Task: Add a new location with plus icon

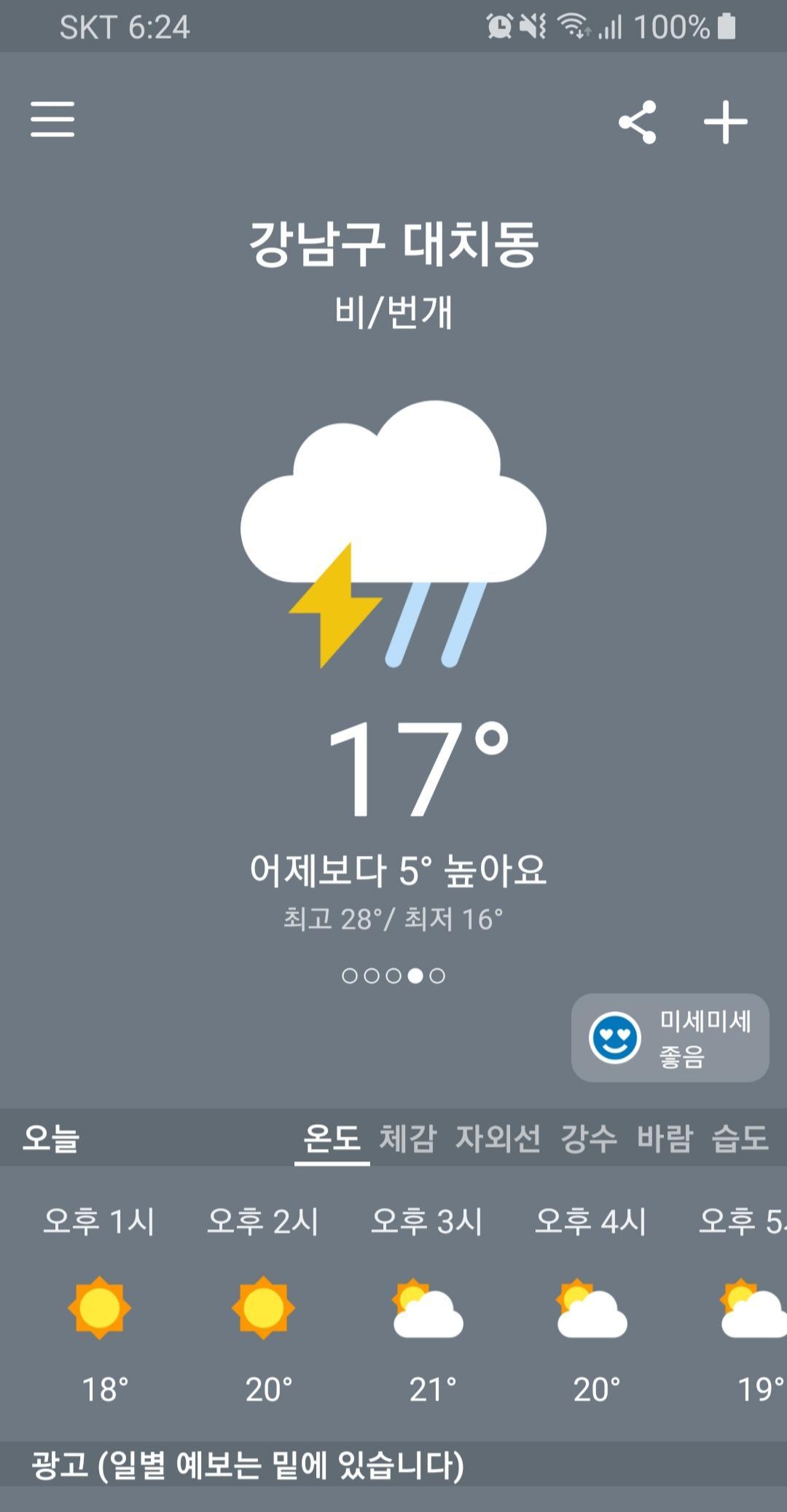Action: [726, 122]
